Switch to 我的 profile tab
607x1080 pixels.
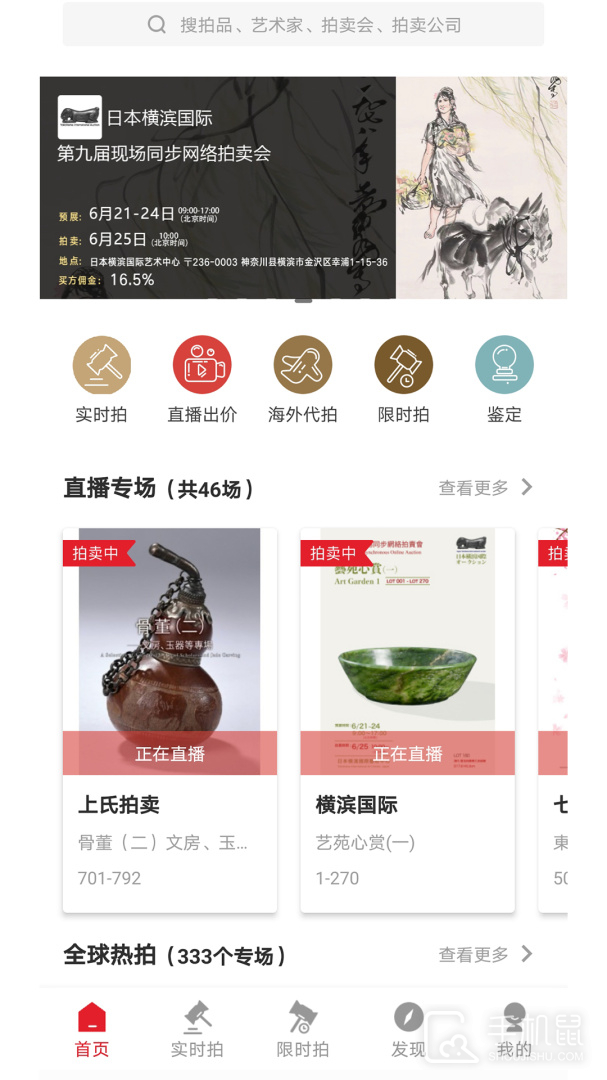pyautogui.click(x=514, y=1030)
